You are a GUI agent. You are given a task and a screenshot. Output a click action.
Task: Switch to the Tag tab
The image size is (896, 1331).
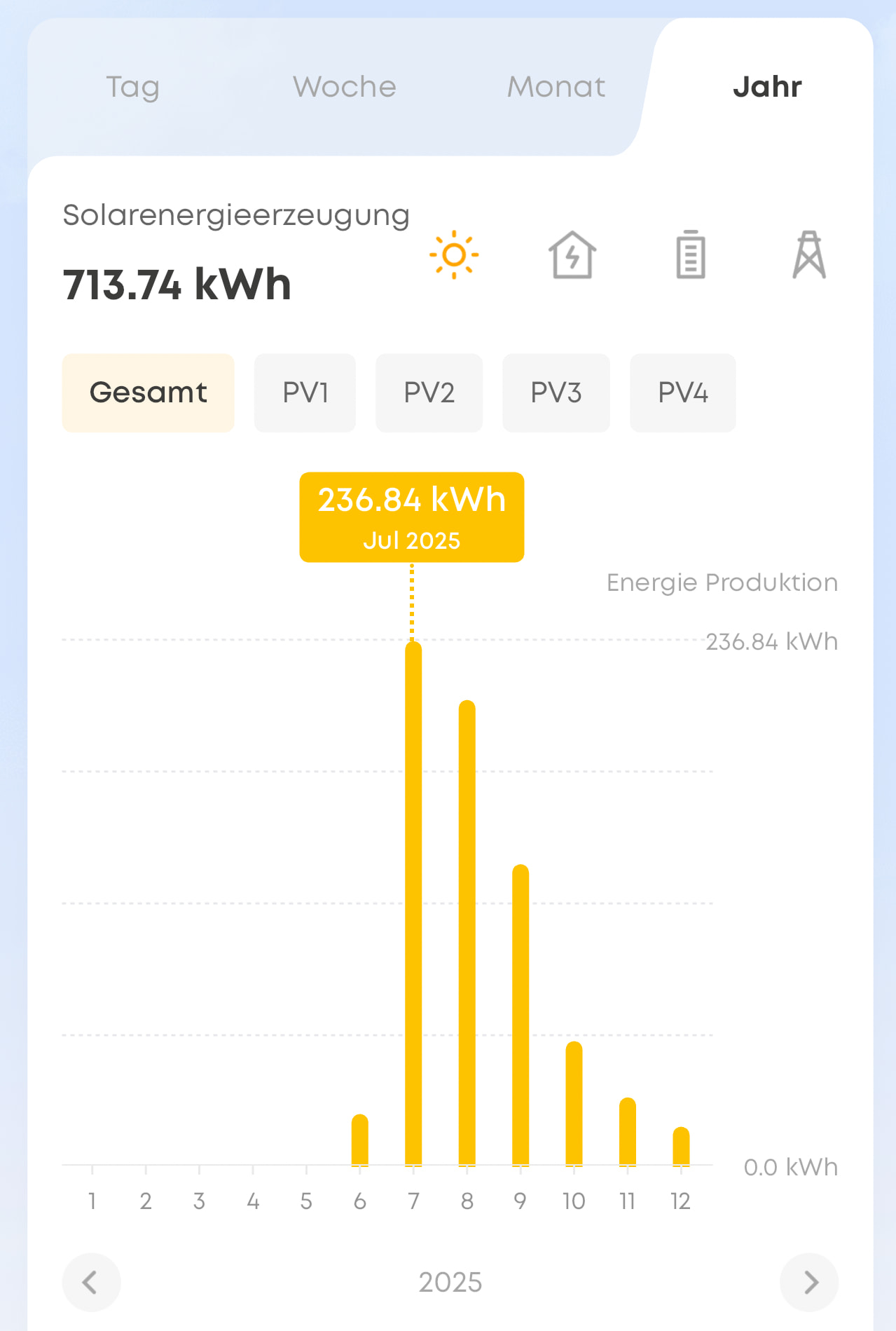pos(133,87)
